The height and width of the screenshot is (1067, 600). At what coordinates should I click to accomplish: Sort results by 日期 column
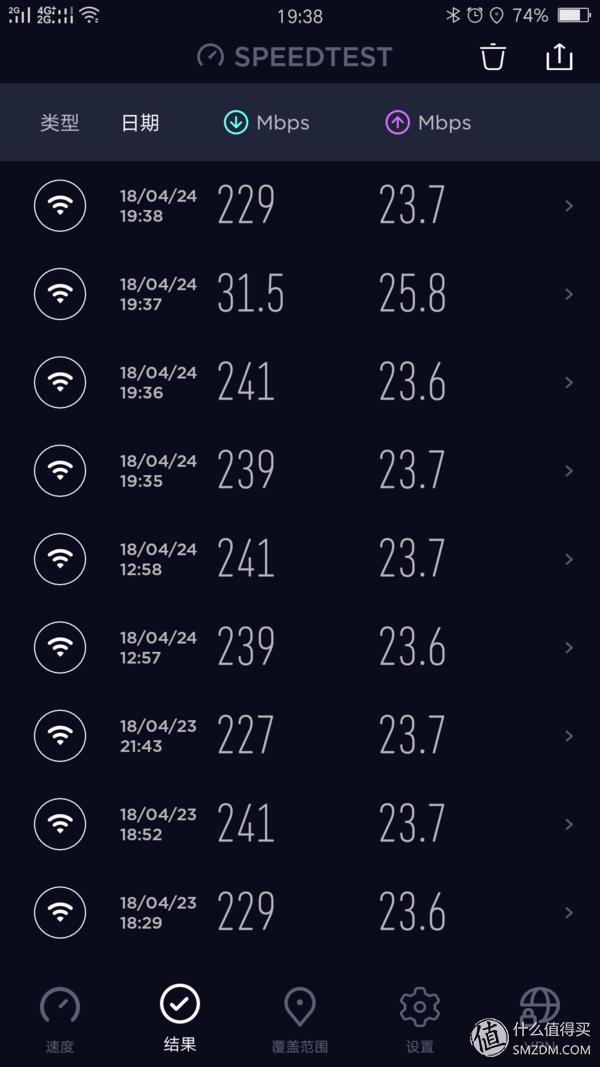(140, 123)
